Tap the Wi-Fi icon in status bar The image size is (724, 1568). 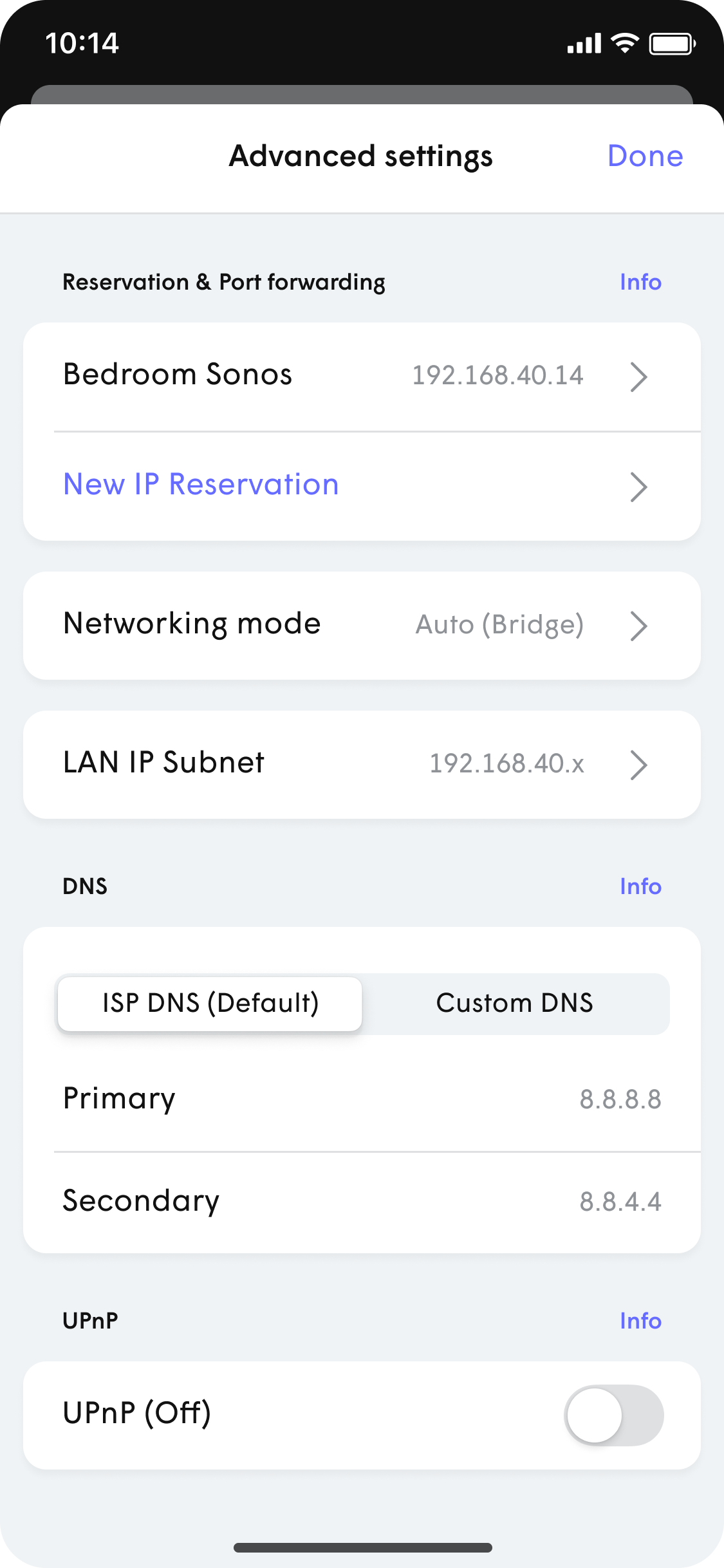point(623,42)
